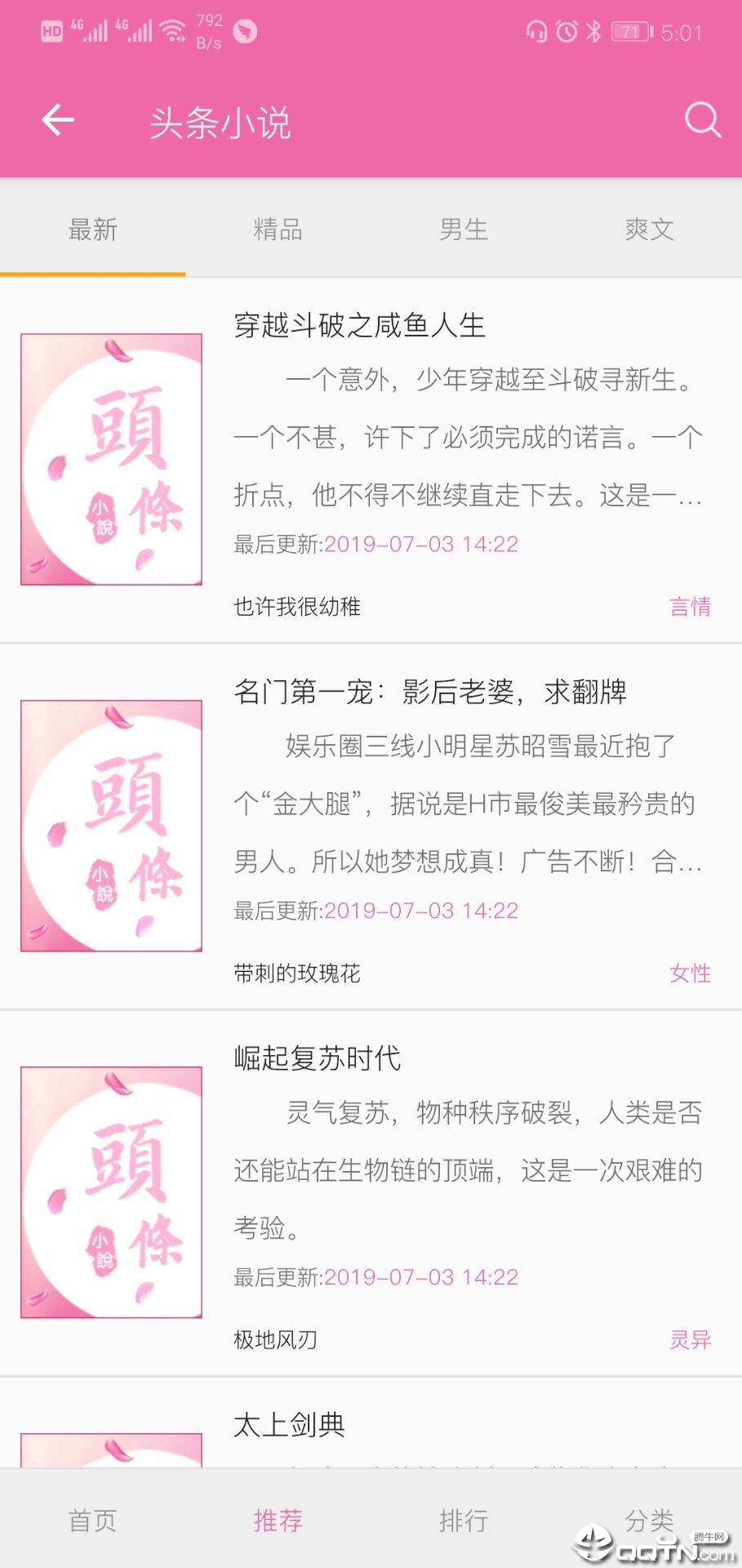This screenshot has height=1568, width=742.
Task: Open novel 崛起复苏时代
Action: click(371, 1194)
